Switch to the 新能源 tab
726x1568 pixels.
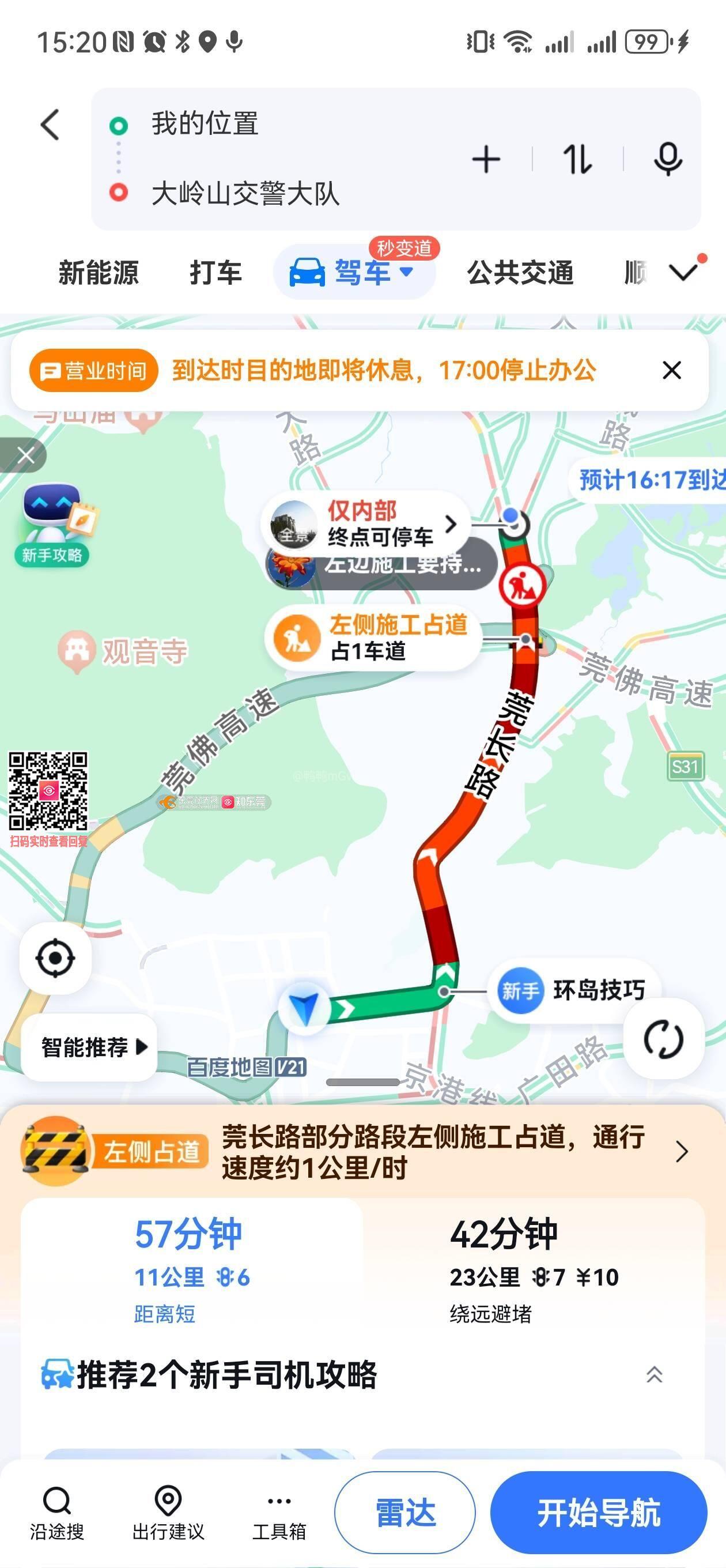pyautogui.click(x=99, y=272)
